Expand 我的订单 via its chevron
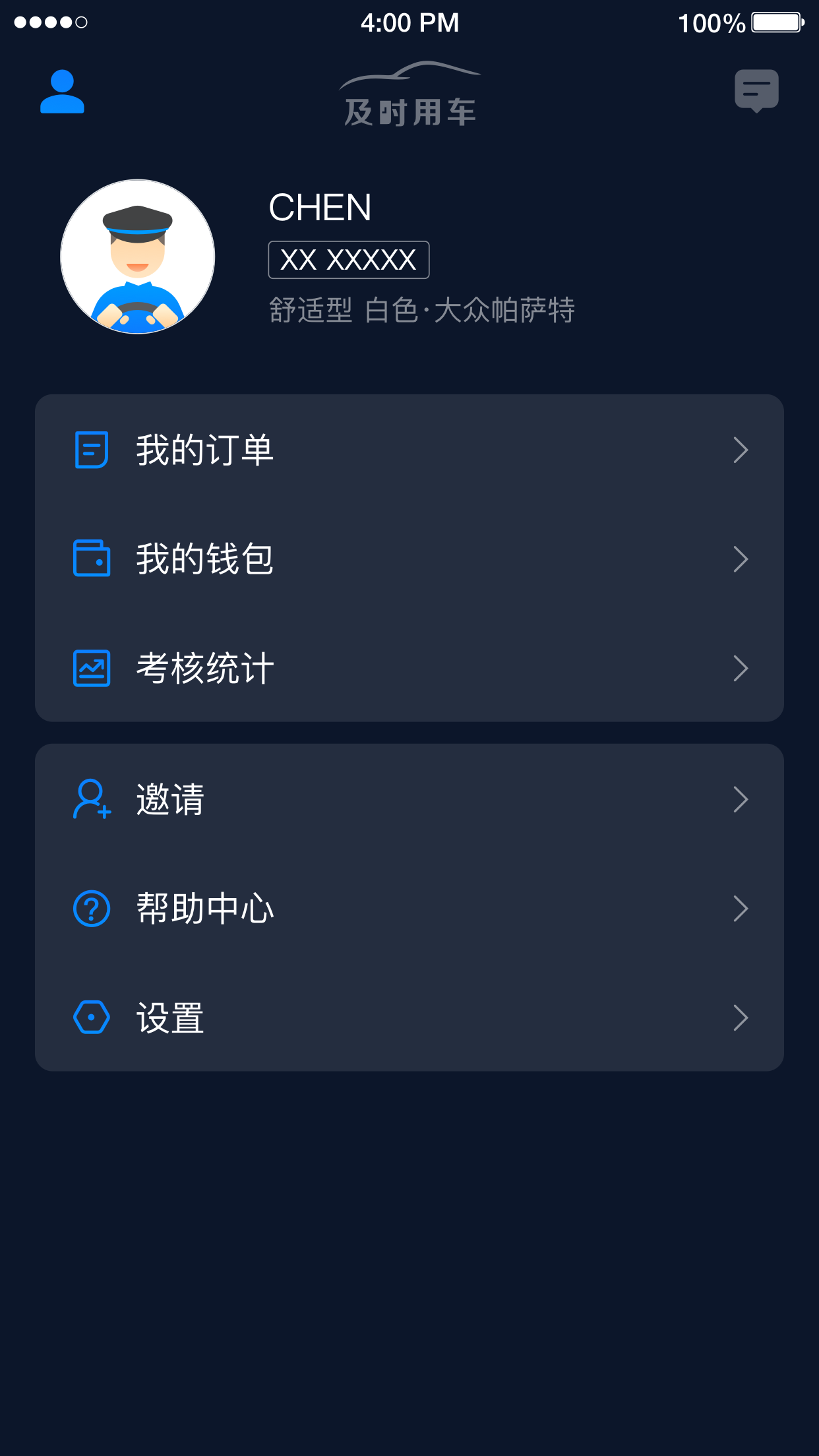Viewport: 819px width, 1456px height. click(741, 450)
